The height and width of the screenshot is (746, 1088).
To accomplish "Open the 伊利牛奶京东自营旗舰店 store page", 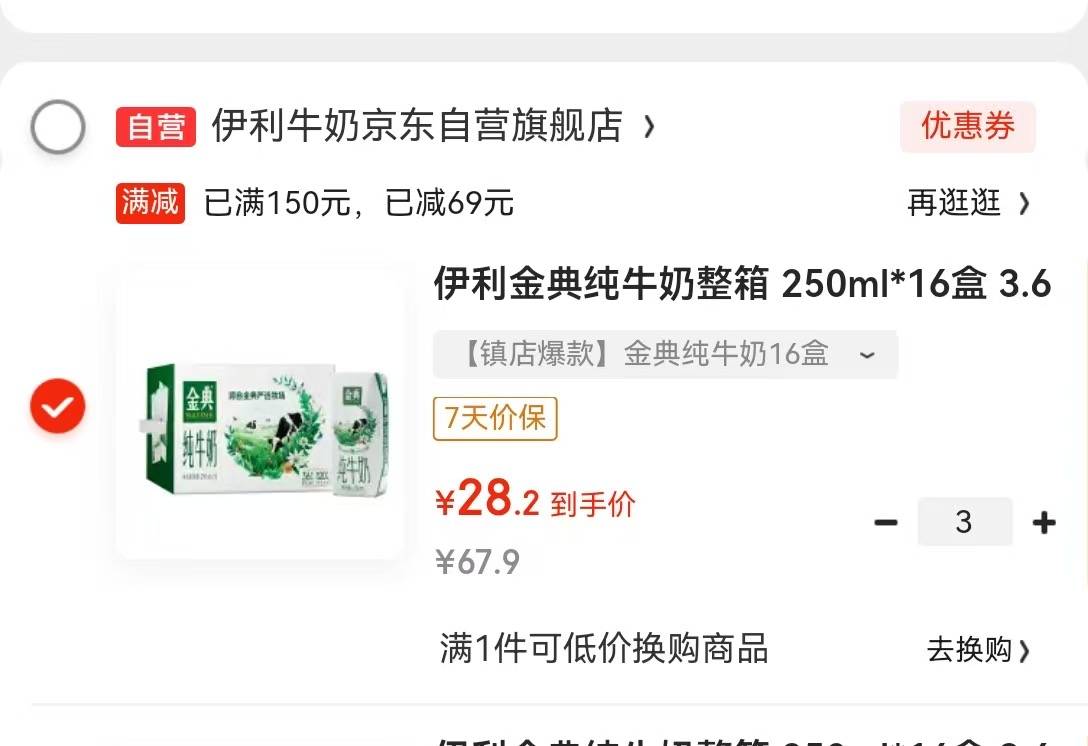I will (x=417, y=127).
